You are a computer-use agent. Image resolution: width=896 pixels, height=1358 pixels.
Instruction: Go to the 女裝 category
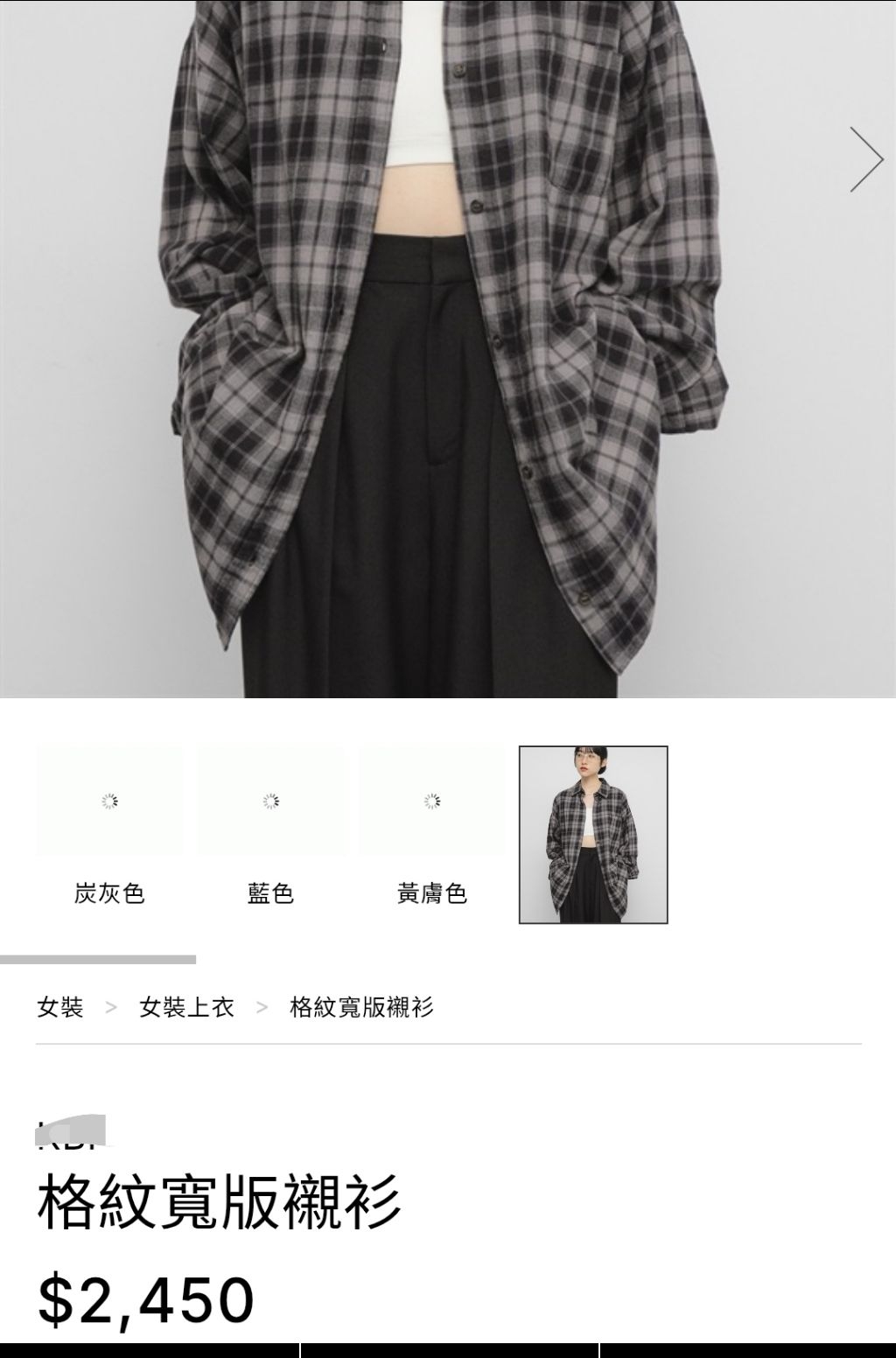pyautogui.click(x=60, y=1007)
